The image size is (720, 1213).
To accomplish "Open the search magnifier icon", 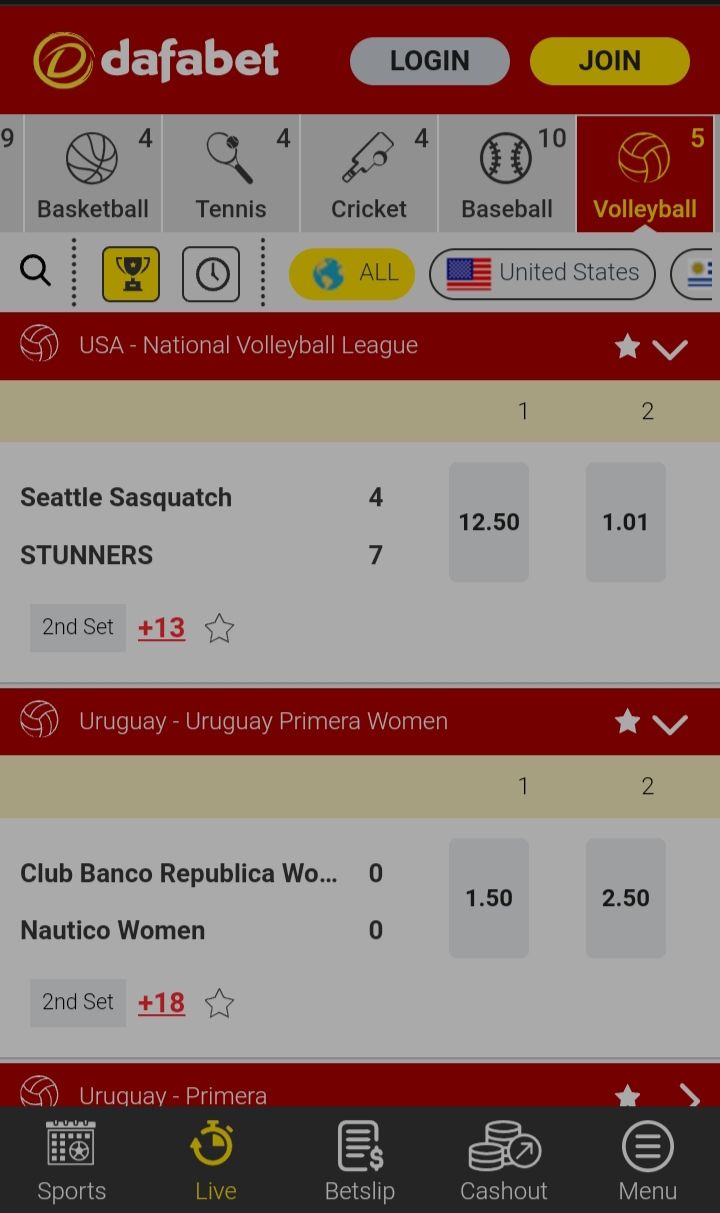I will 35,271.
